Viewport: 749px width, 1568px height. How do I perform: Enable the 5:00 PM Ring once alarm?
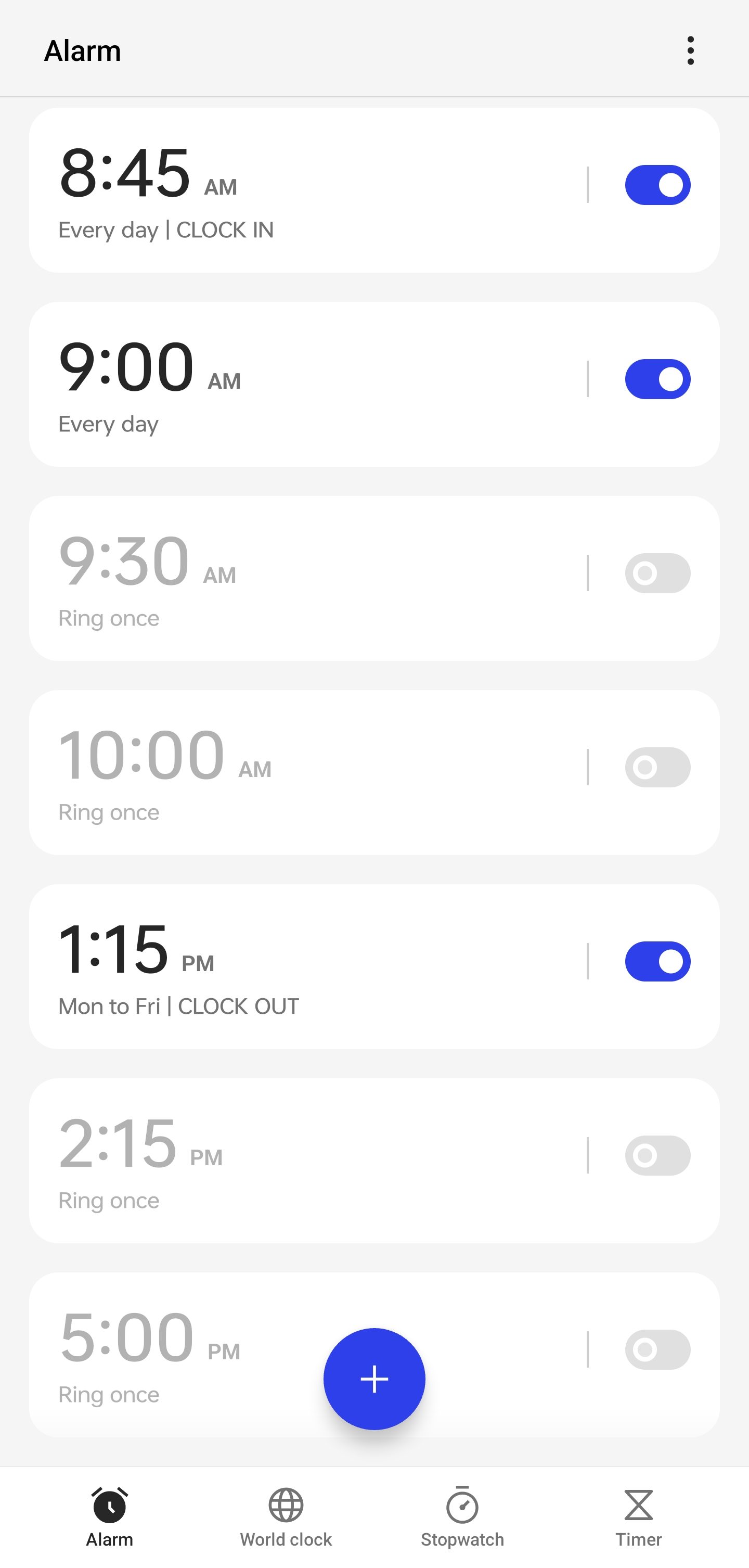click(658, 1349)
